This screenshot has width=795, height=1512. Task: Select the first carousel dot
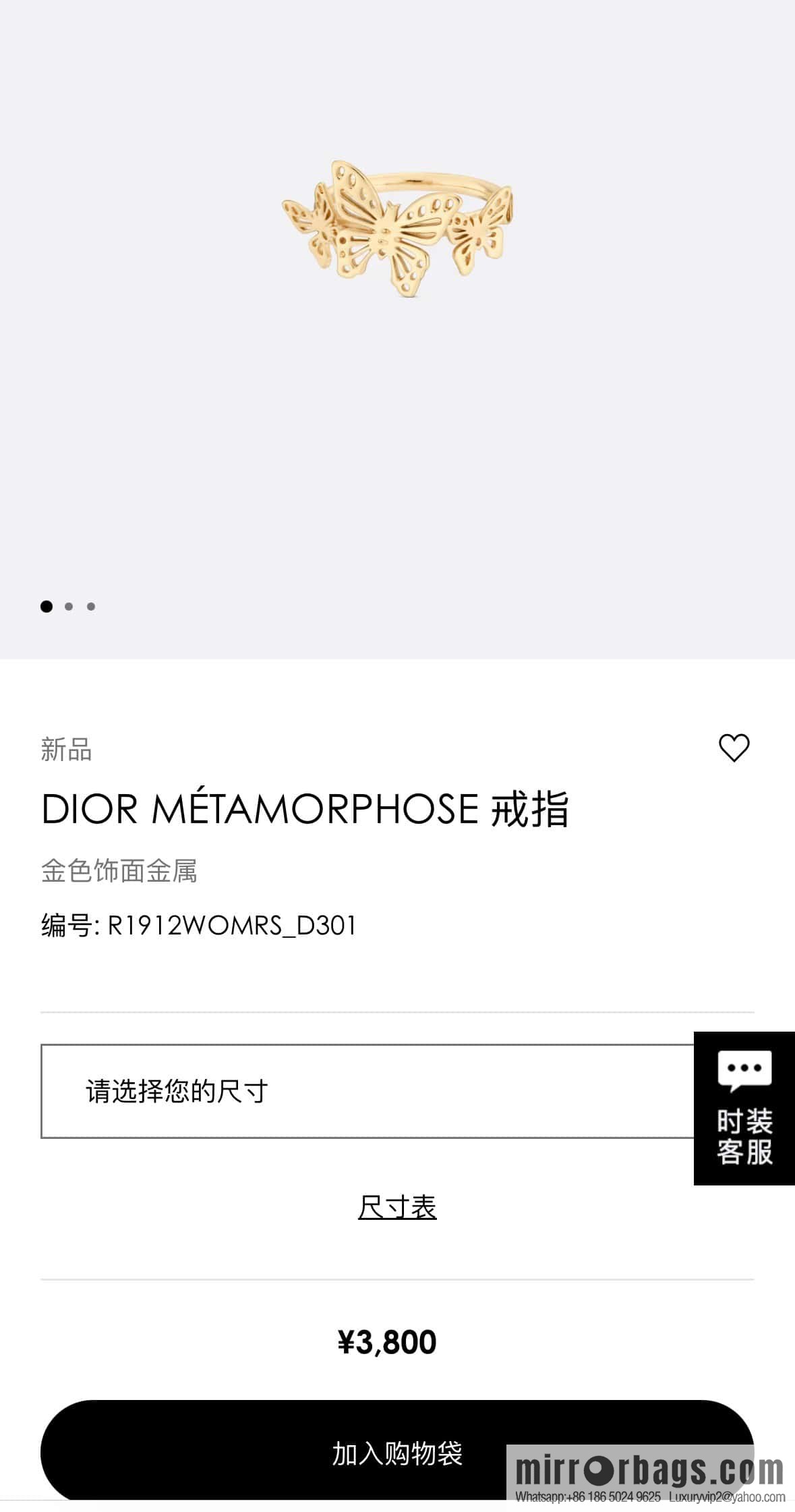(45, 606)
